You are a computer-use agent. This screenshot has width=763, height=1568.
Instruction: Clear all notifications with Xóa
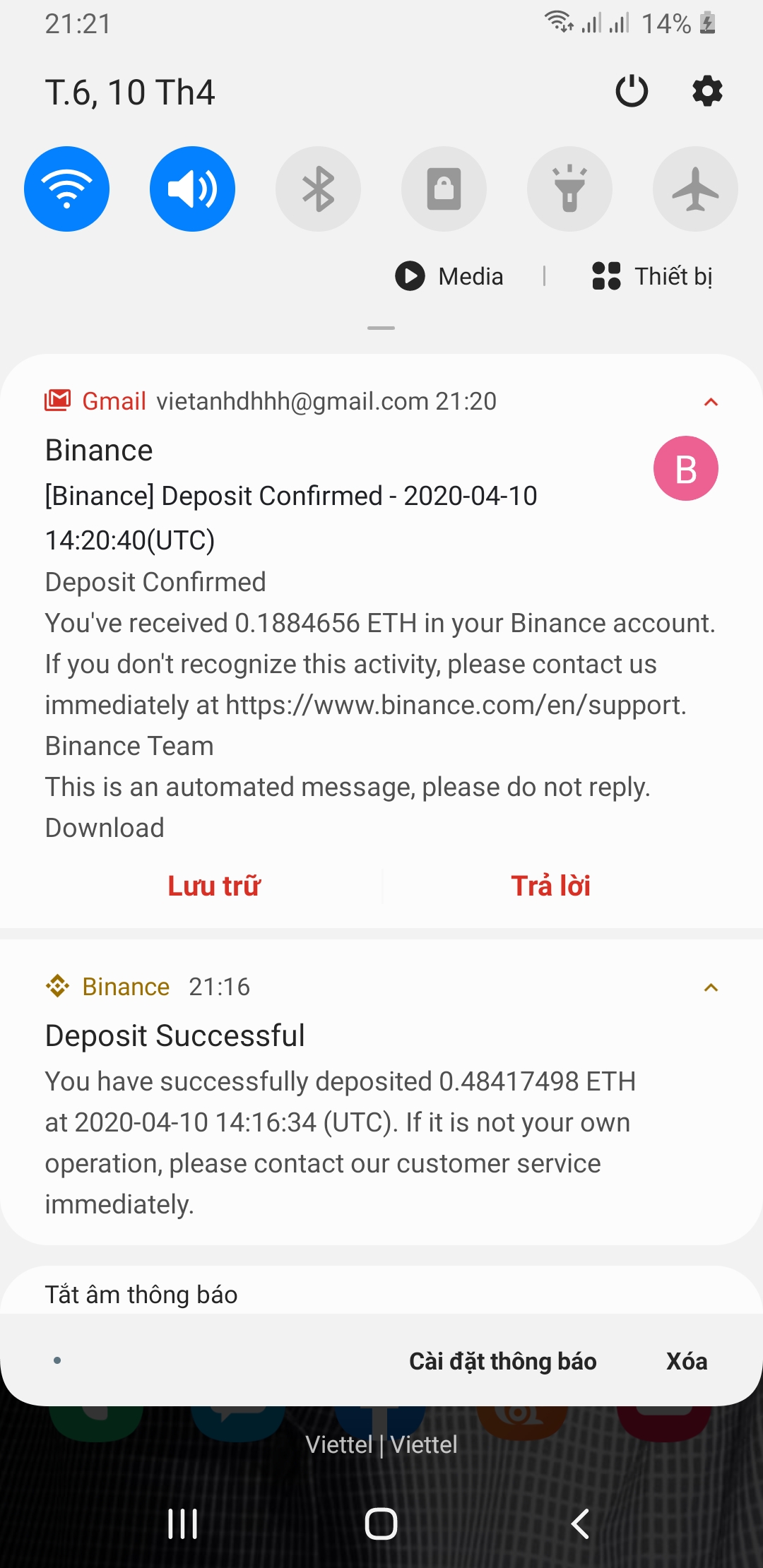(686, 1361)
